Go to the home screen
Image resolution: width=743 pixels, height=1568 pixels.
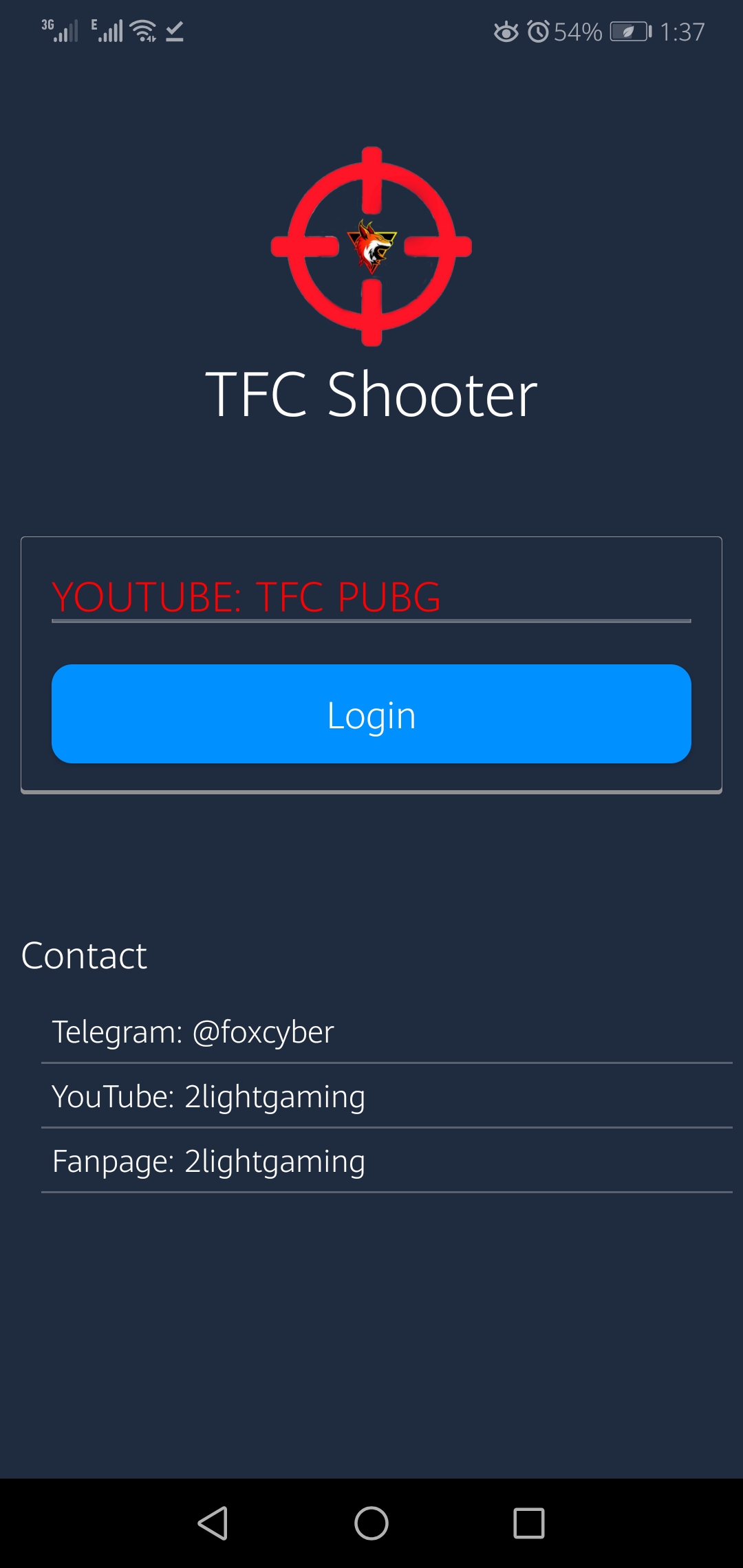(371, 1523)
